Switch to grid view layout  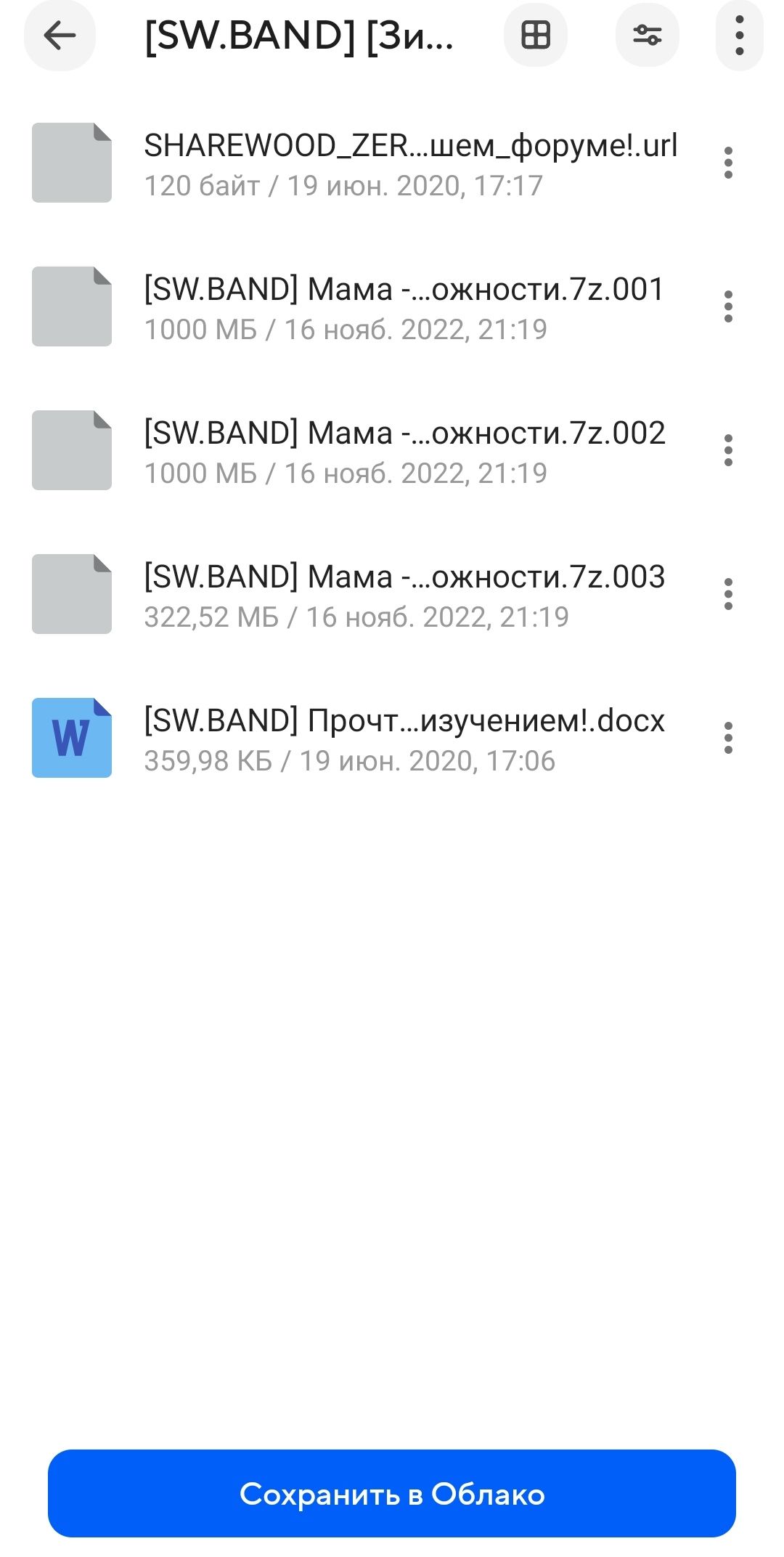coord(536,35)
